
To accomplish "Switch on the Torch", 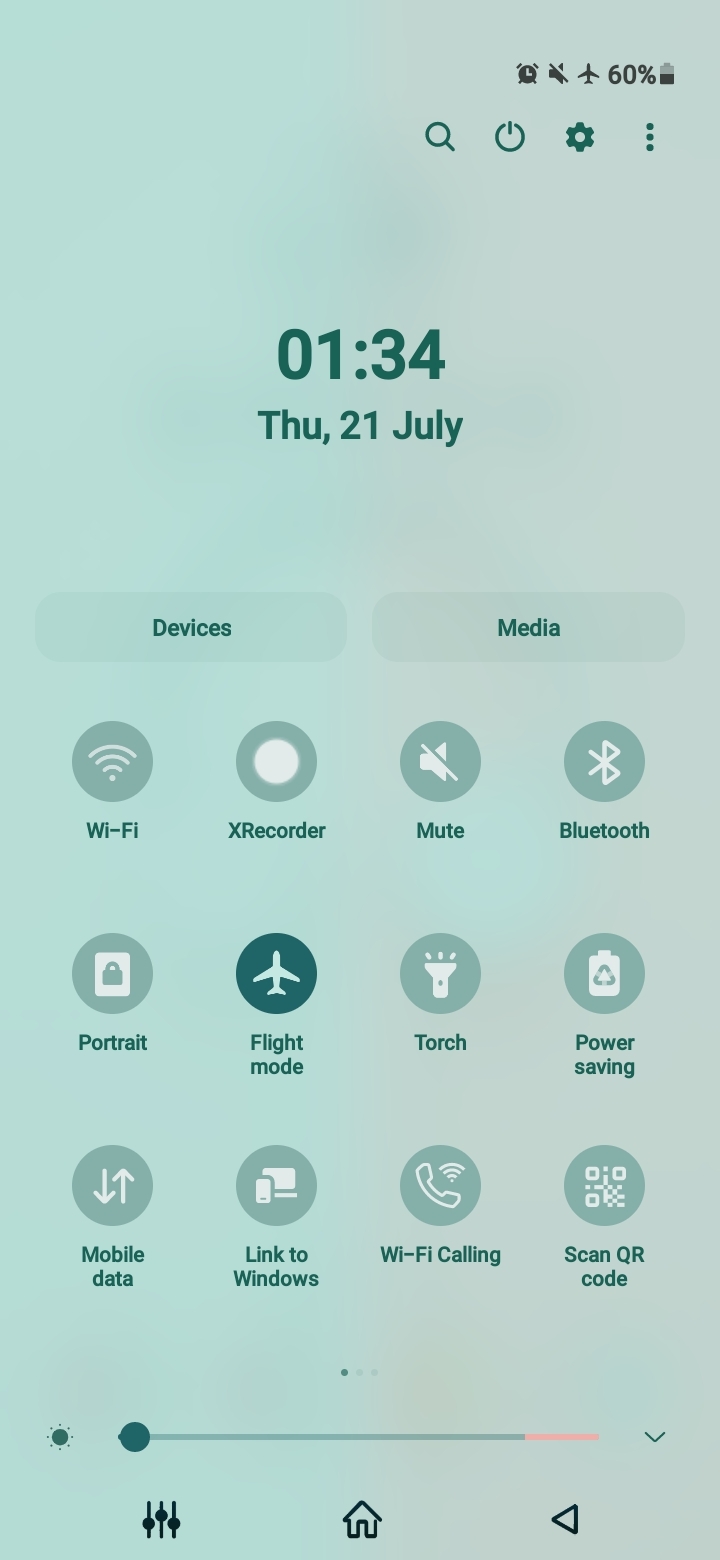I will click(x=440, y=973).
